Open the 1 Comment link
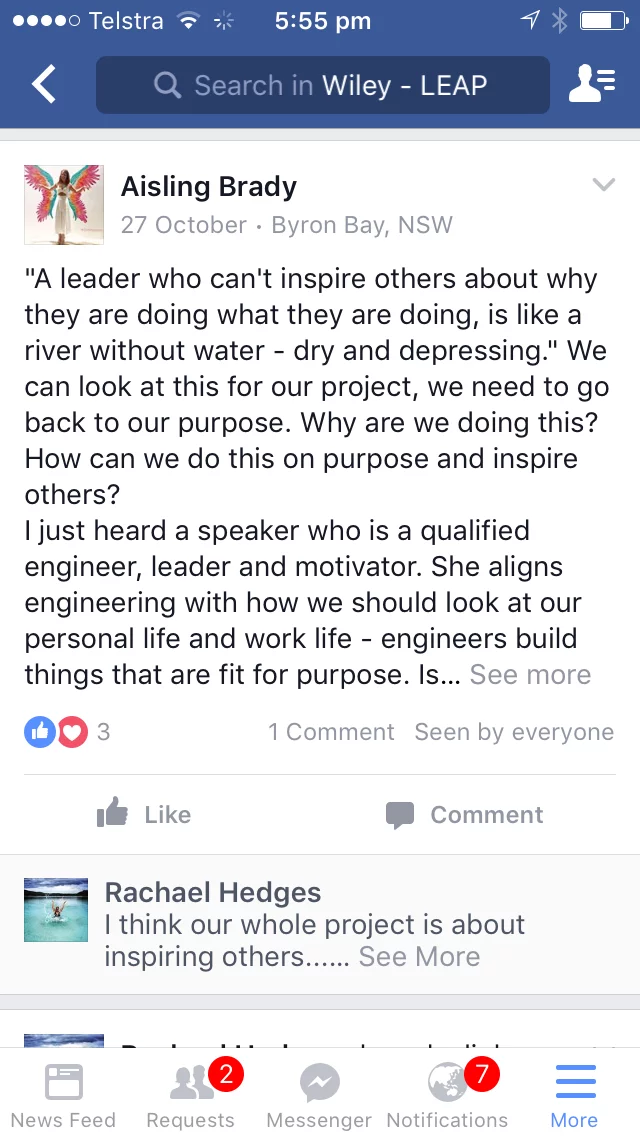Viewport: 640px width, 1136px height. pyautogui.click(x=331, y=732)
